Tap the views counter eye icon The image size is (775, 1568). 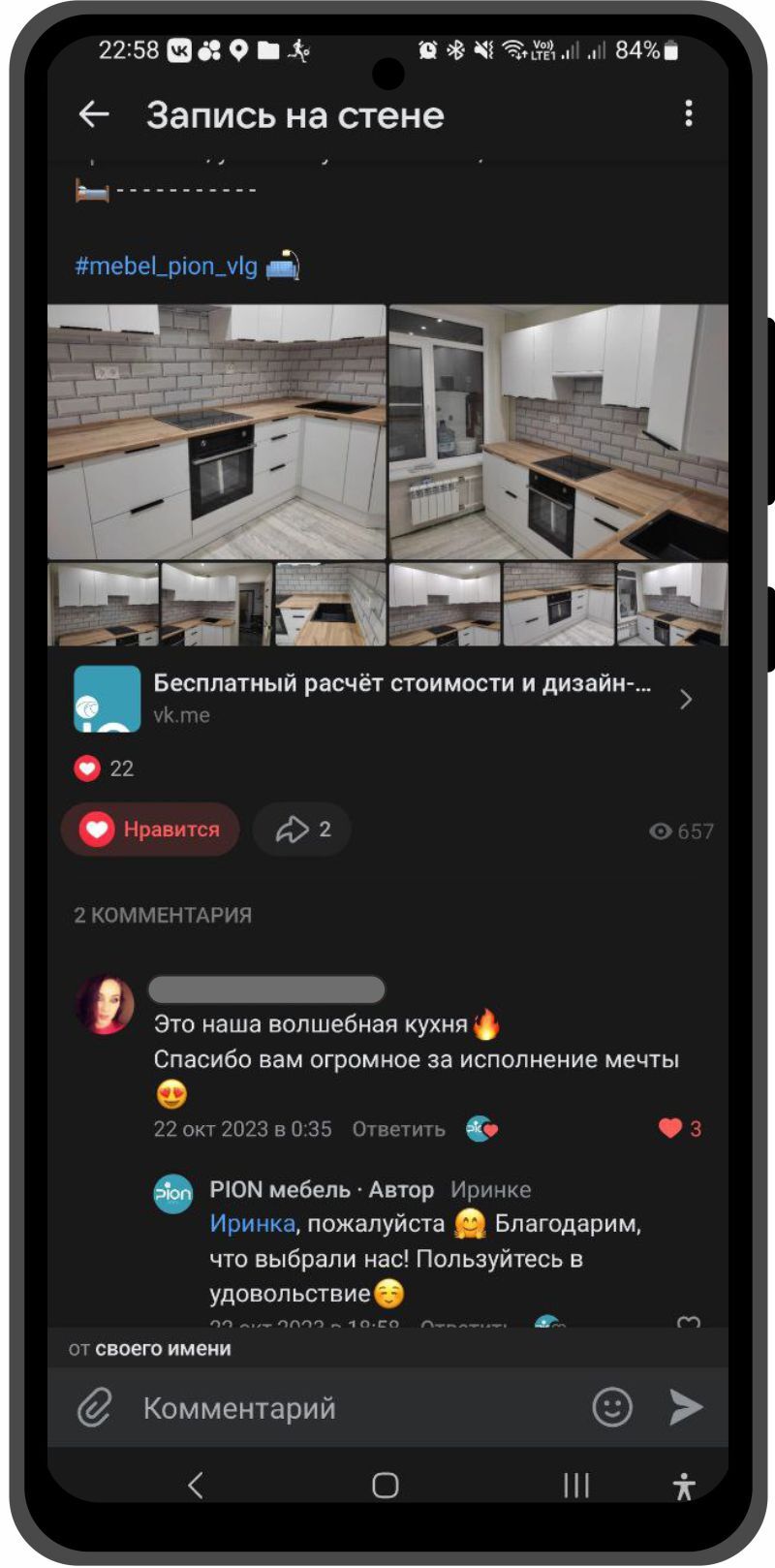click(662, 831)
